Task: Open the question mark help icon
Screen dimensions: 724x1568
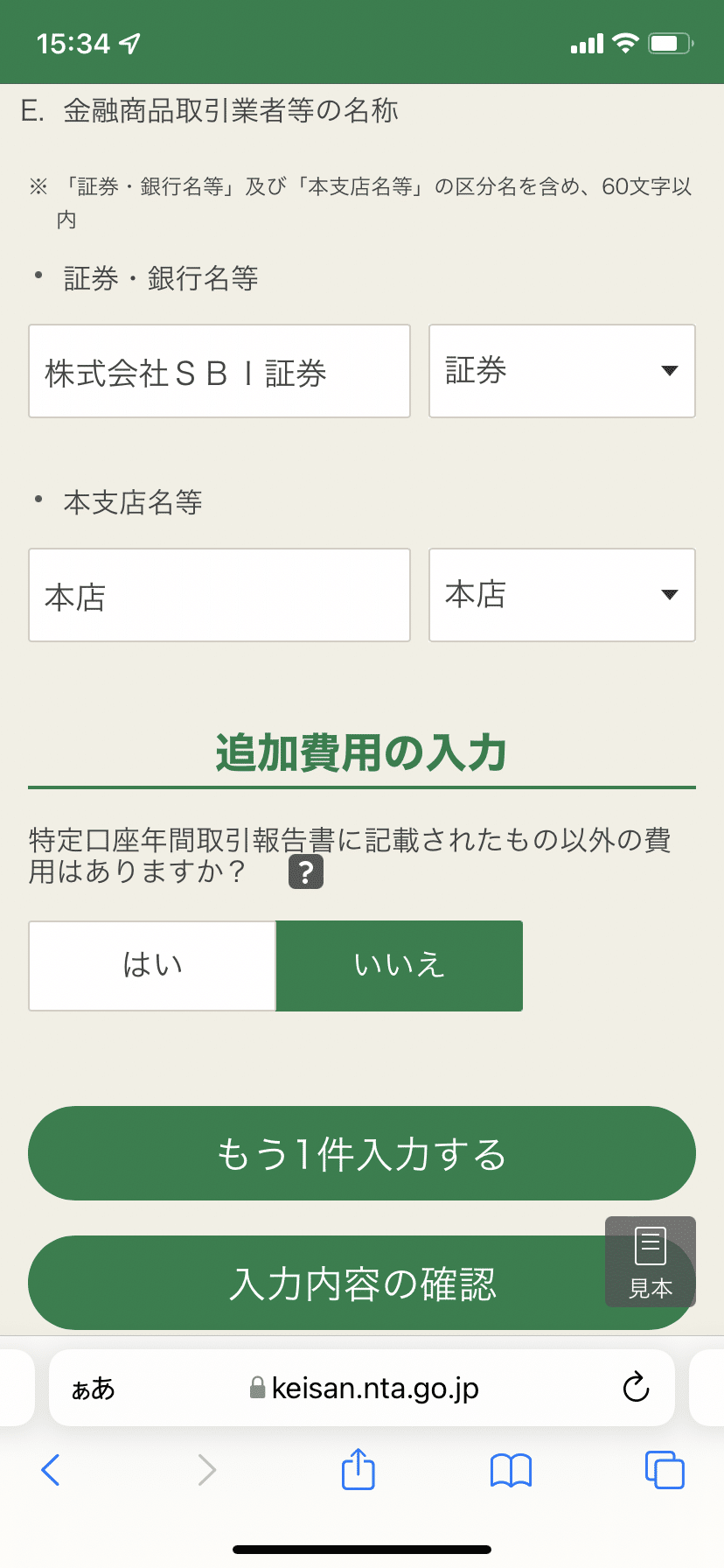Action: click(306, 871)
